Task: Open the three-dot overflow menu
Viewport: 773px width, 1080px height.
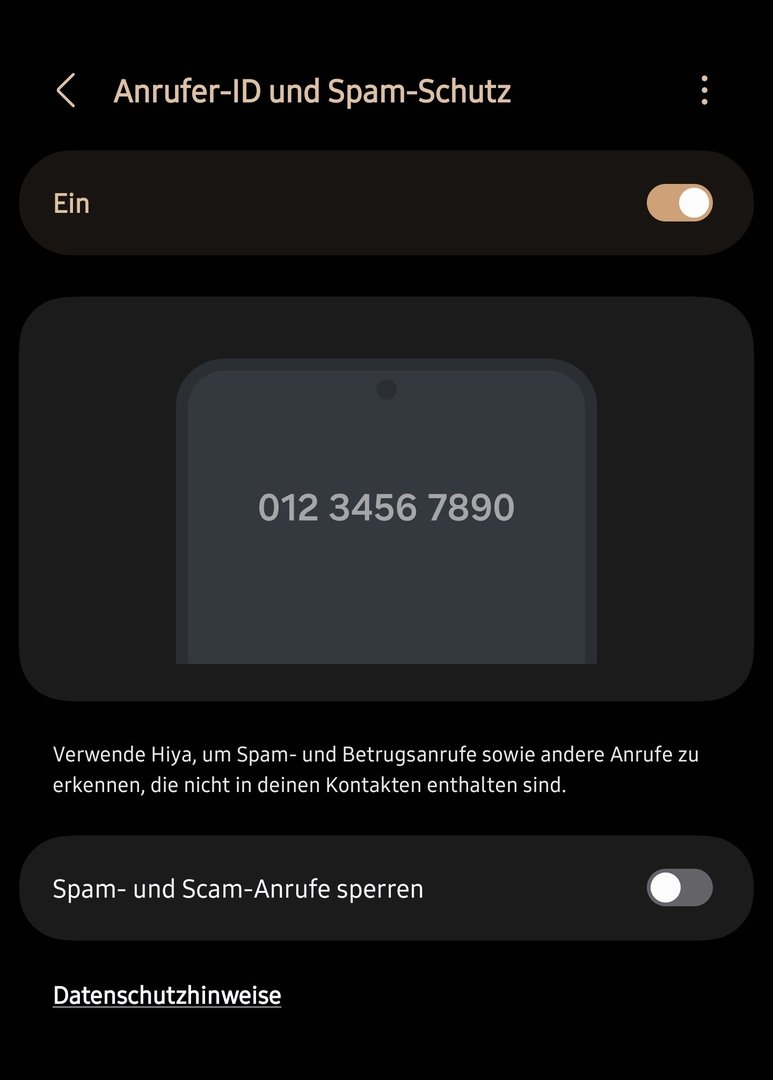Action: (705, 91)
